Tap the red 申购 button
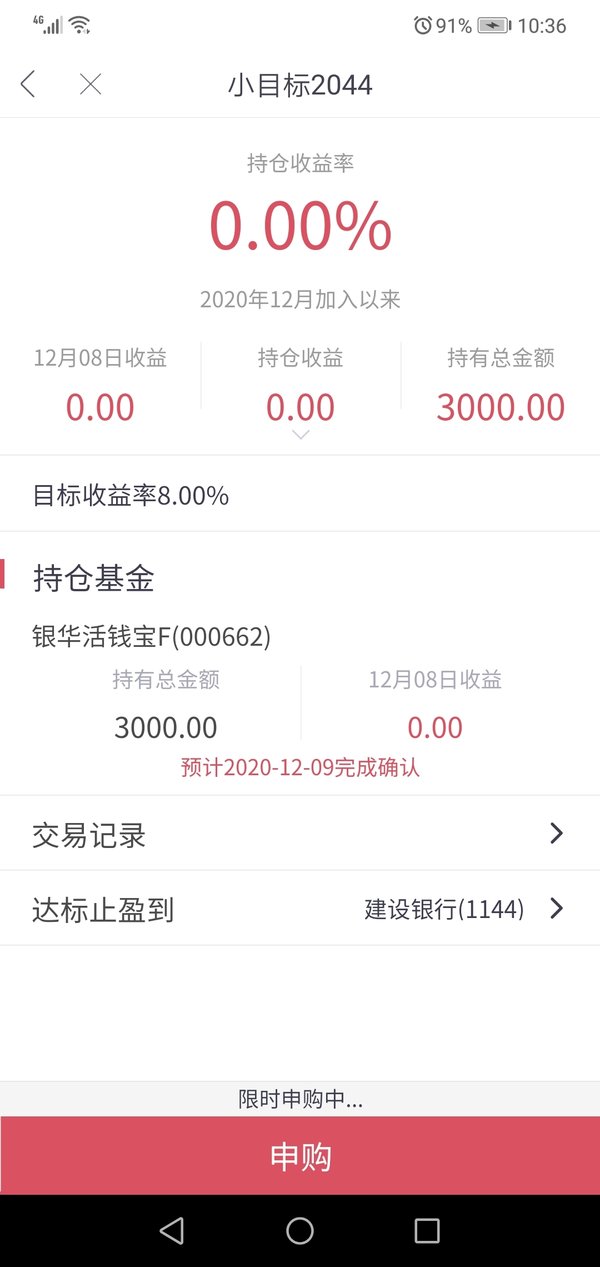Viewport: 600px width, 1267px height. click(x=300, y=1156)
